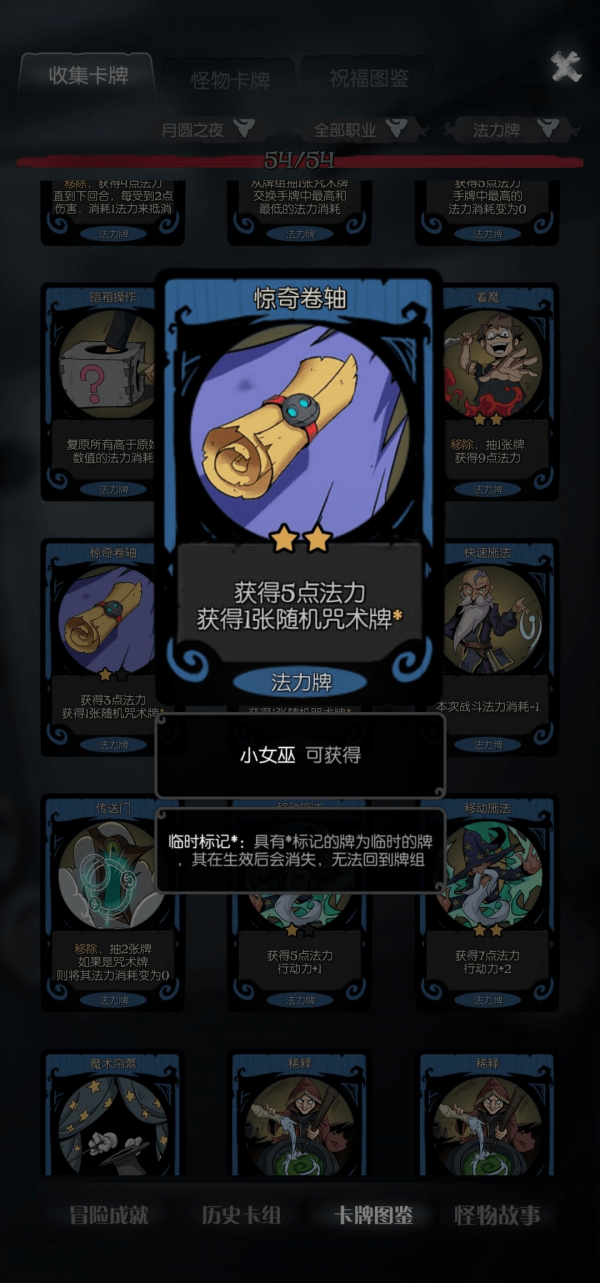
Task: Close the card collection screen
Action: (x=566, y=66)
